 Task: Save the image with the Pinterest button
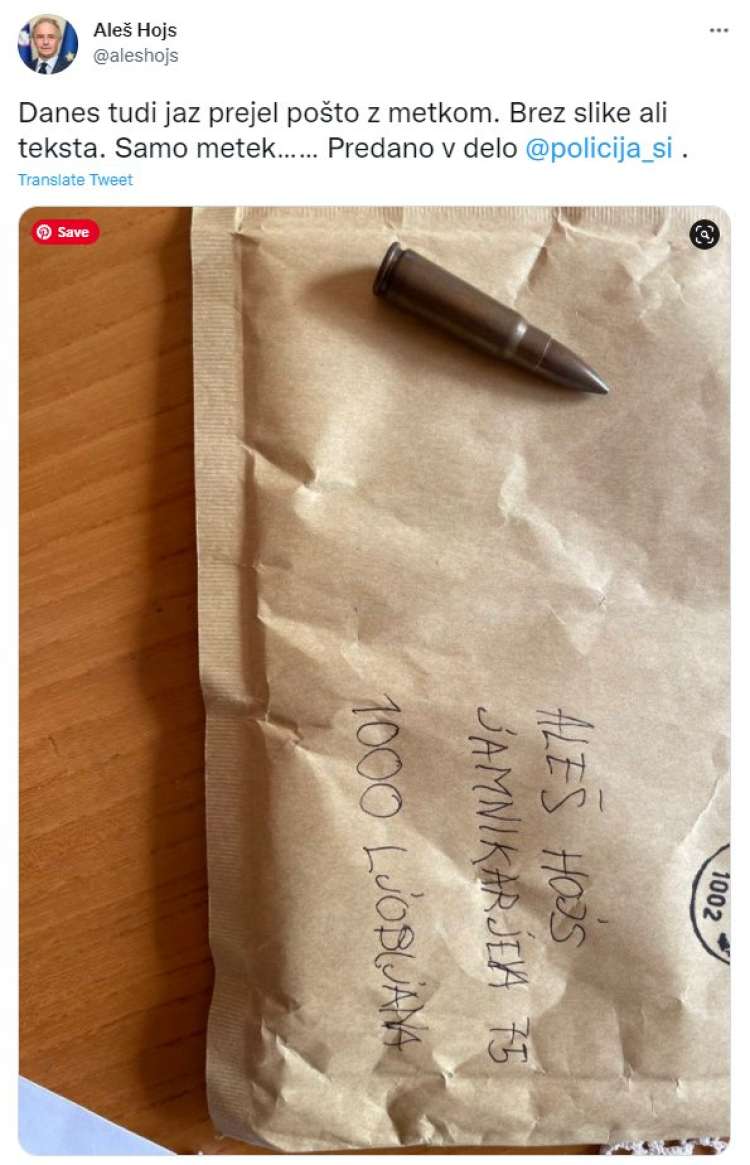click(65, 232)
